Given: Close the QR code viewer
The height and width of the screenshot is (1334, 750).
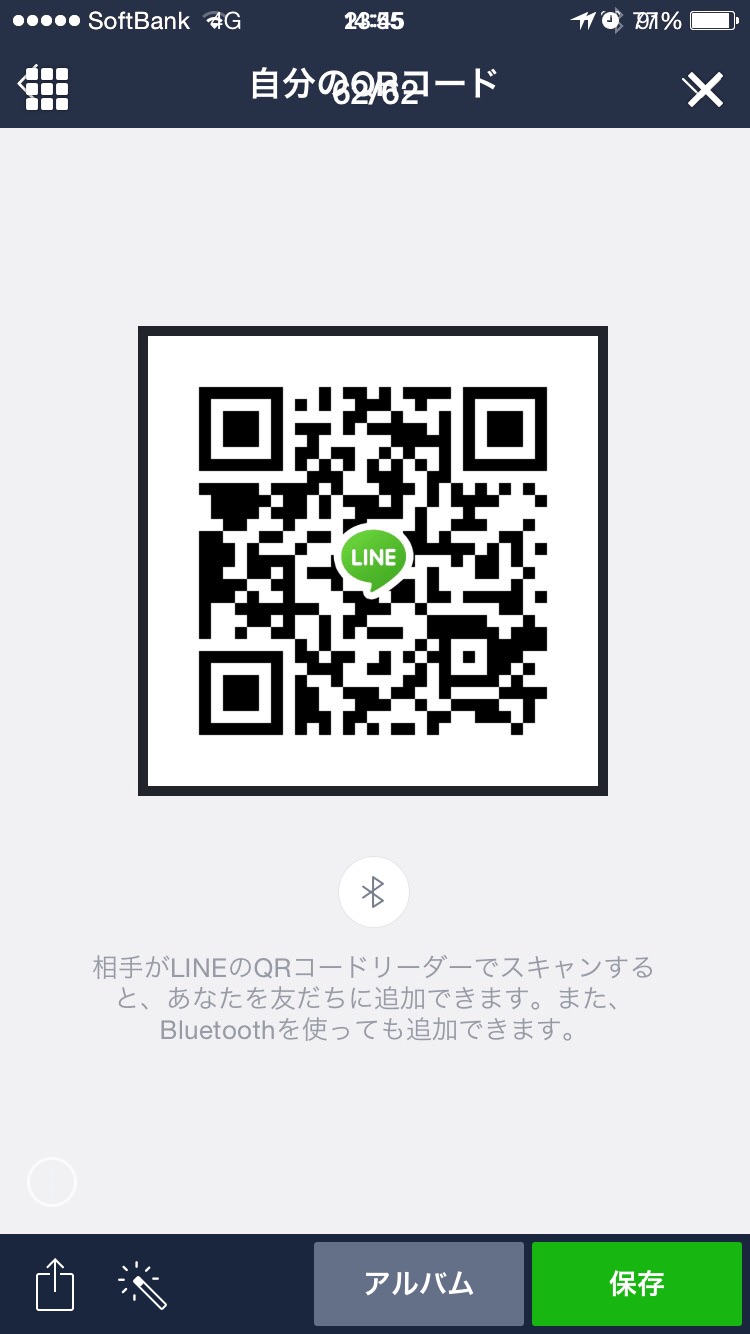Looking at the screenshot, I should [703, 90].
